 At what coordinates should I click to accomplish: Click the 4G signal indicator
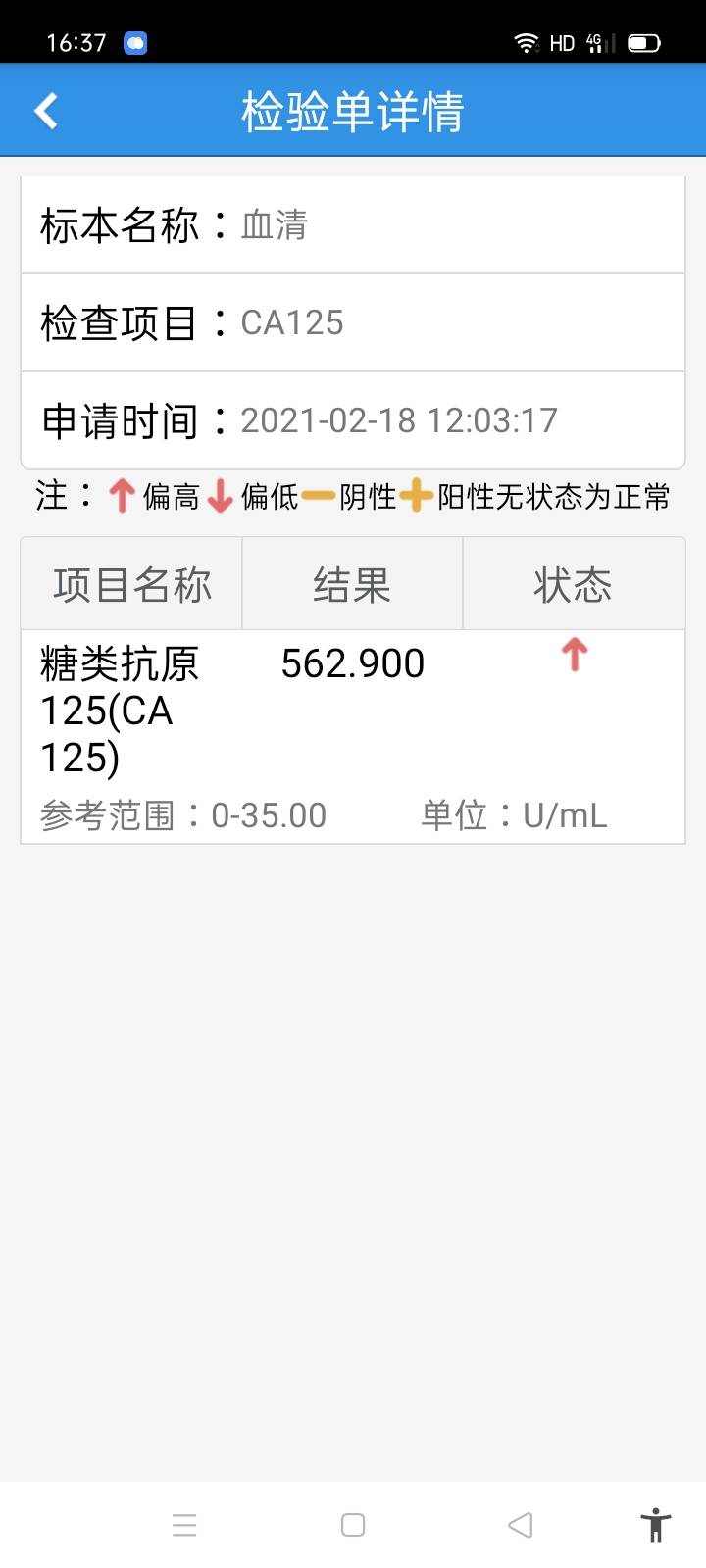tap(597, 42)
